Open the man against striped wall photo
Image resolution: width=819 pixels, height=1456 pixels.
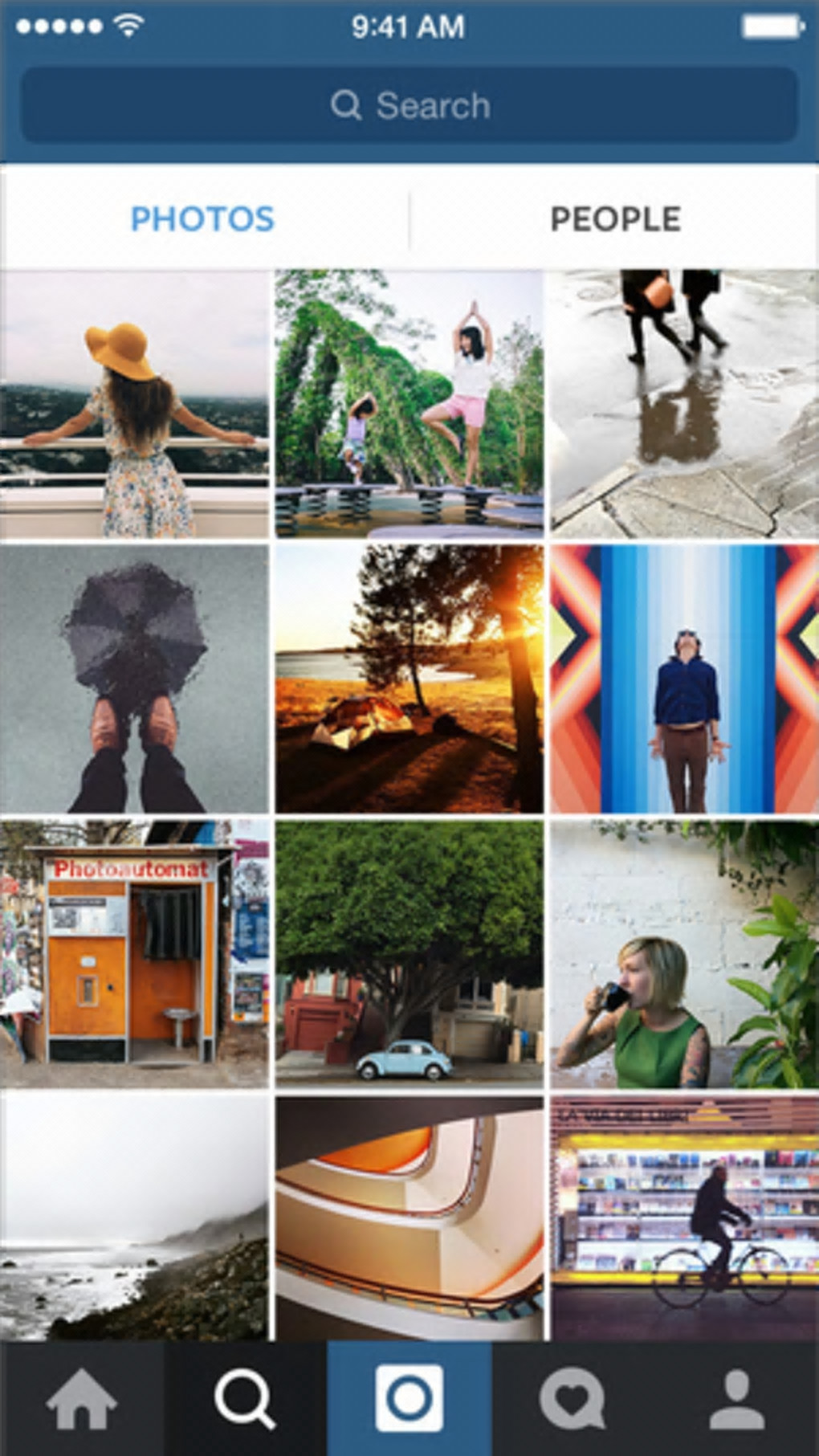click(x=684, y=679)
